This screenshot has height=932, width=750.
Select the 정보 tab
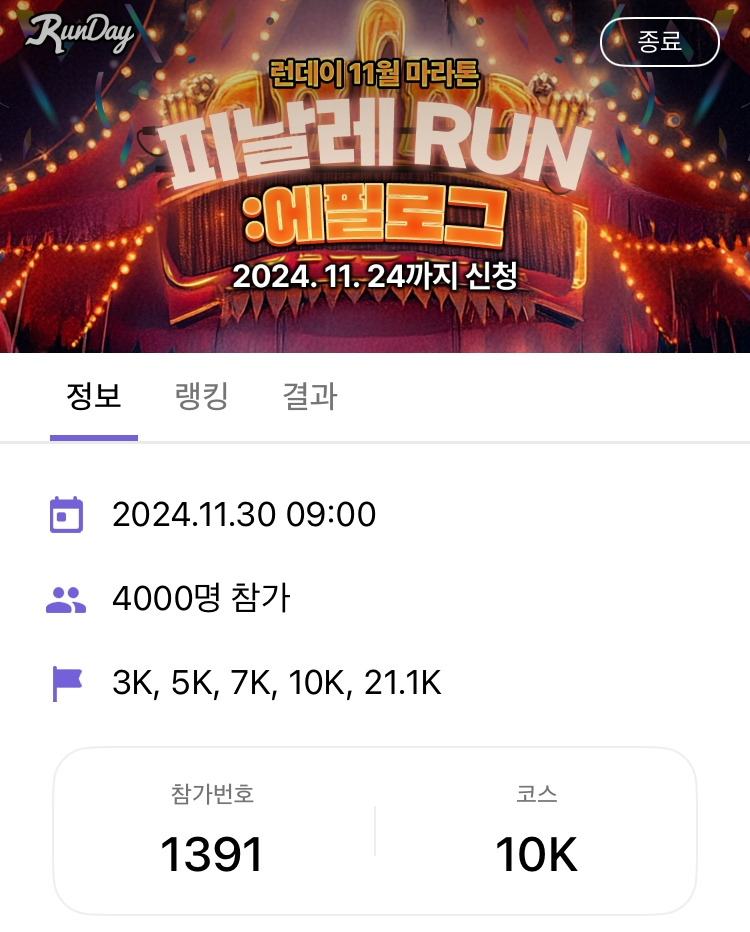pos(94,397)
